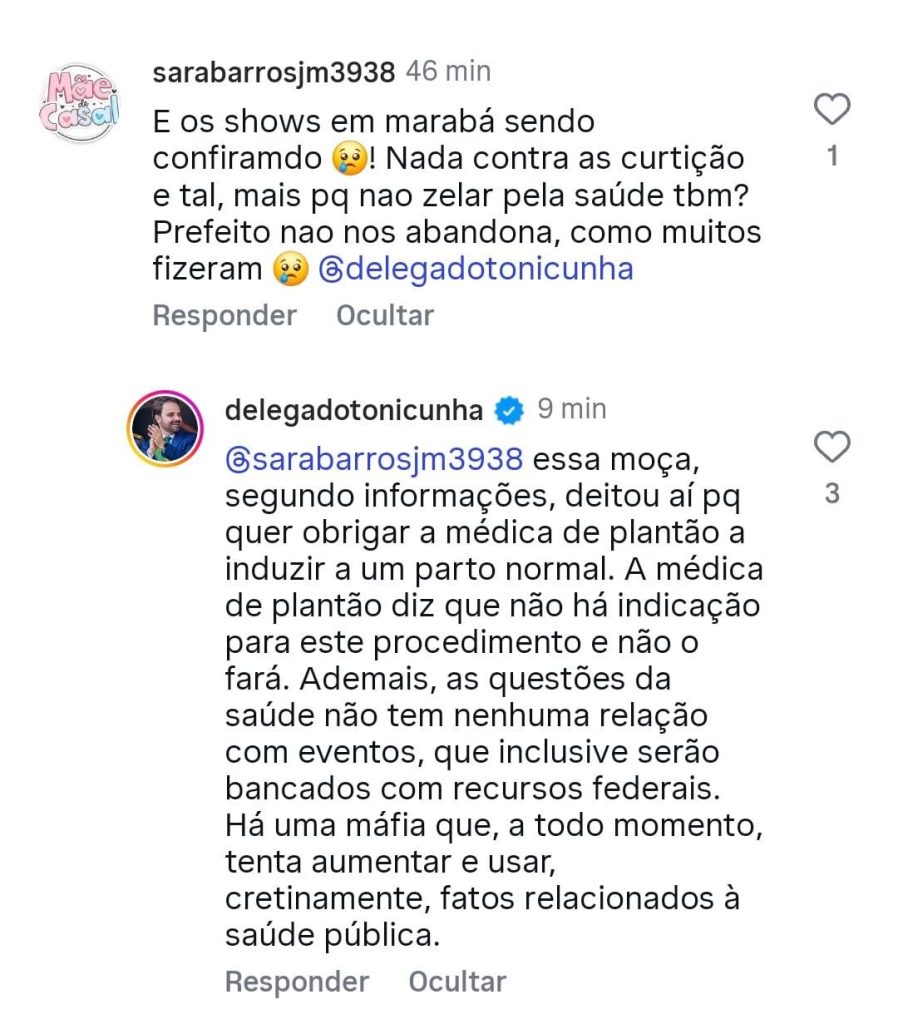898x1024 pixels.
Task: Open the delegadotonicunha username header
Action: point(355,410)
